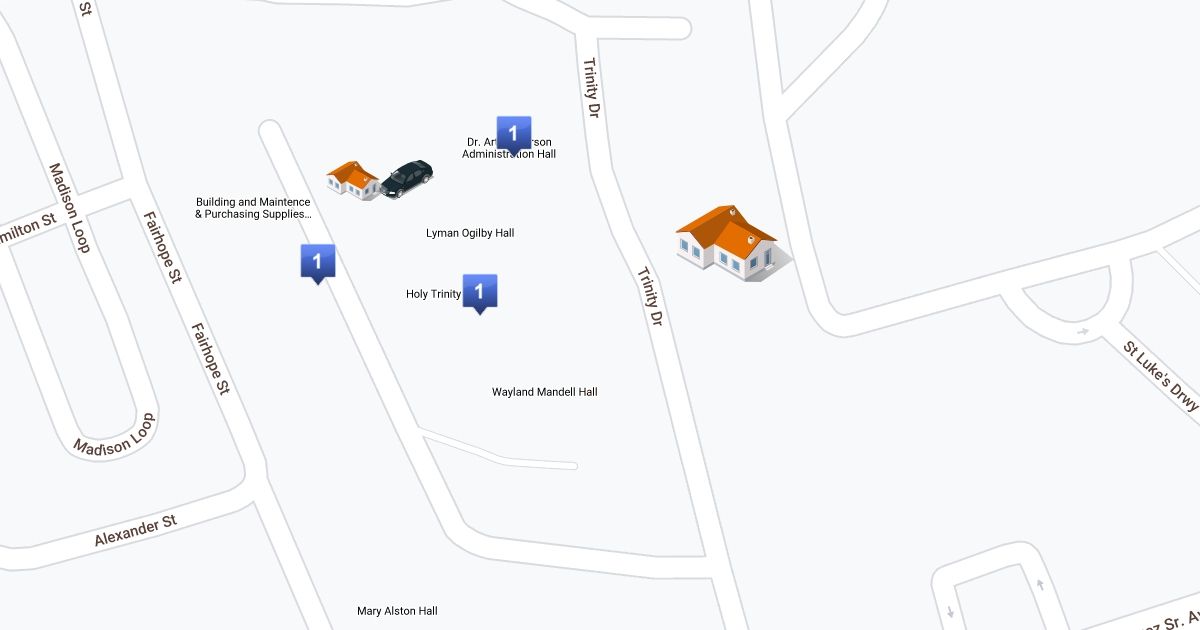The width and height of the screenshot is (1200, 630).
Task: Tap the marker on Administration Hall
Action: pyautogui.click(x=513, y=134)
